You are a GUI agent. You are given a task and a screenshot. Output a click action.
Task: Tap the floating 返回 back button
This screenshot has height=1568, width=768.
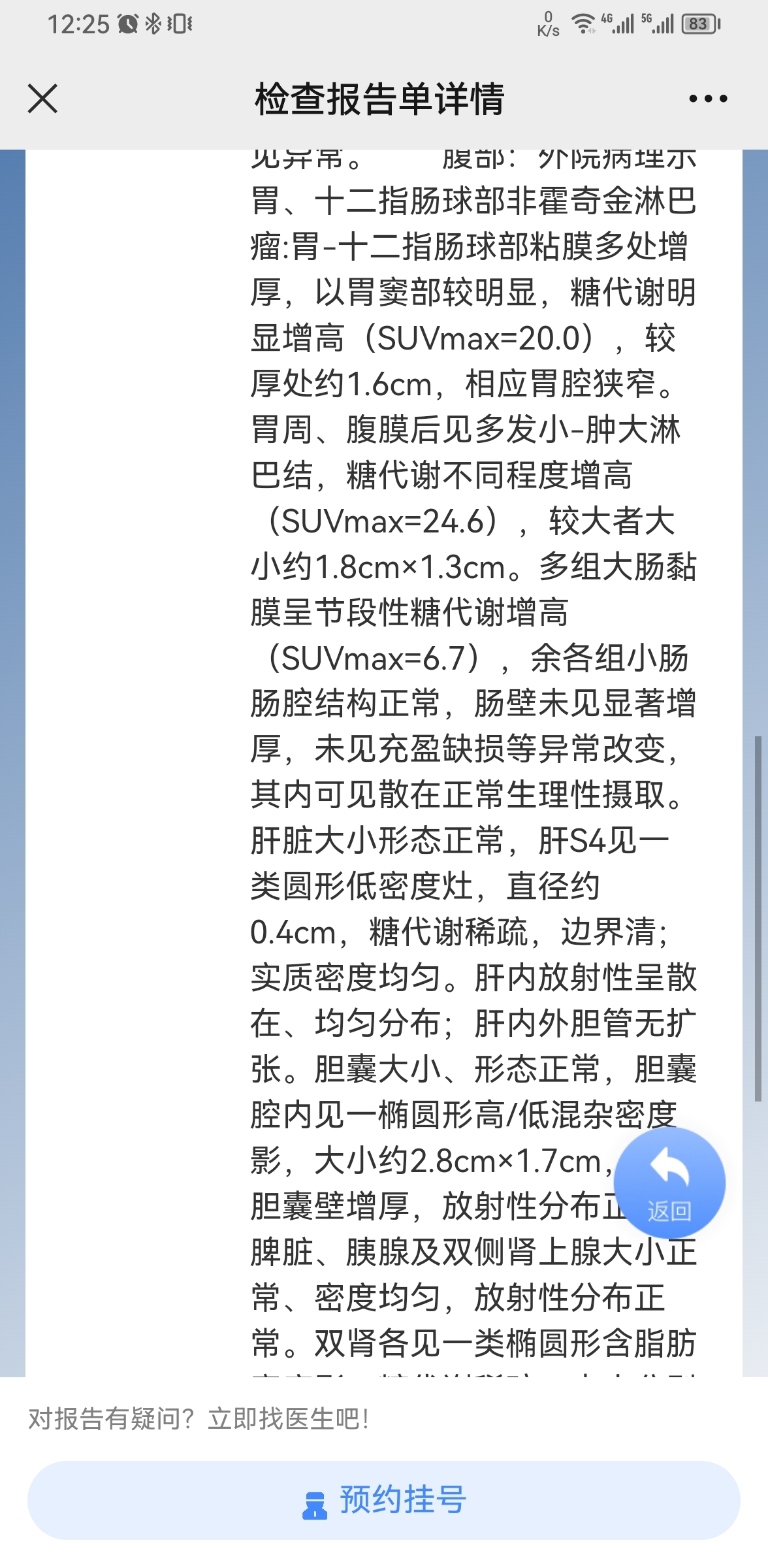(x=669, y=1183)
